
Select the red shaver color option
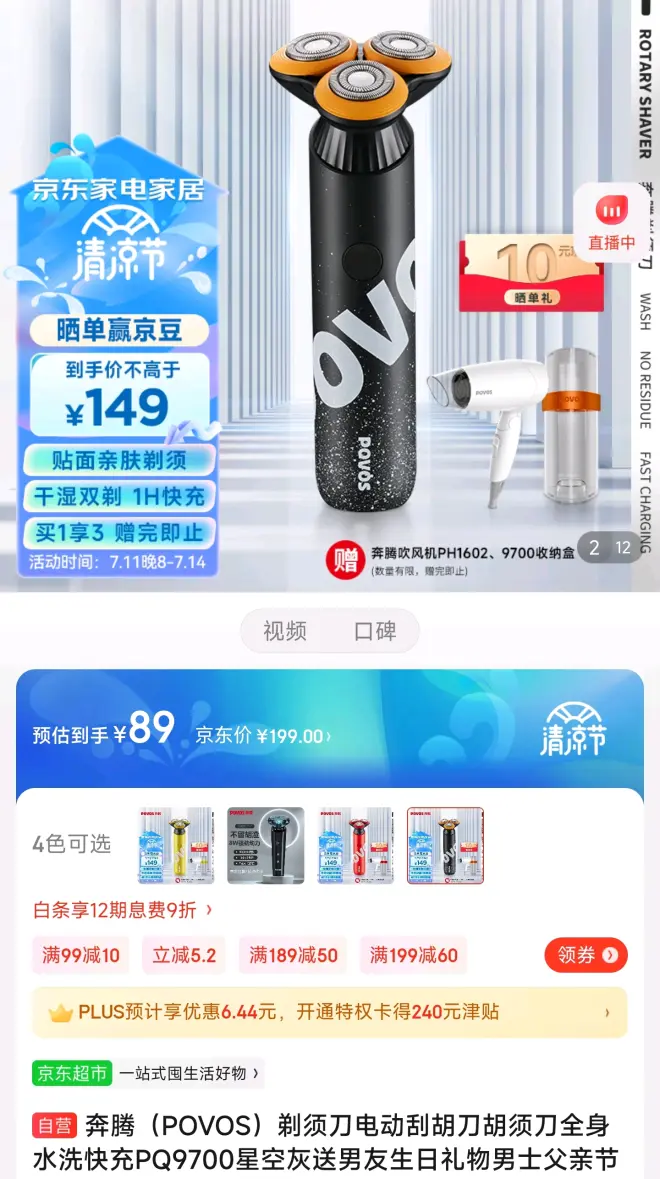coord(355,845)
